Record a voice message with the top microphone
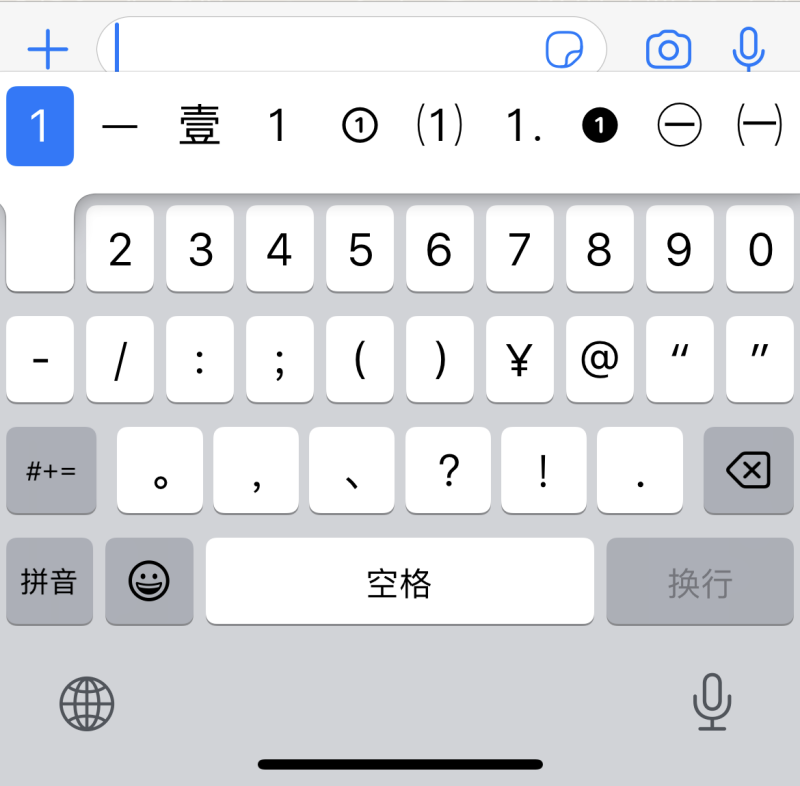Viewport: 800px width, 786px height. [748, 48]
